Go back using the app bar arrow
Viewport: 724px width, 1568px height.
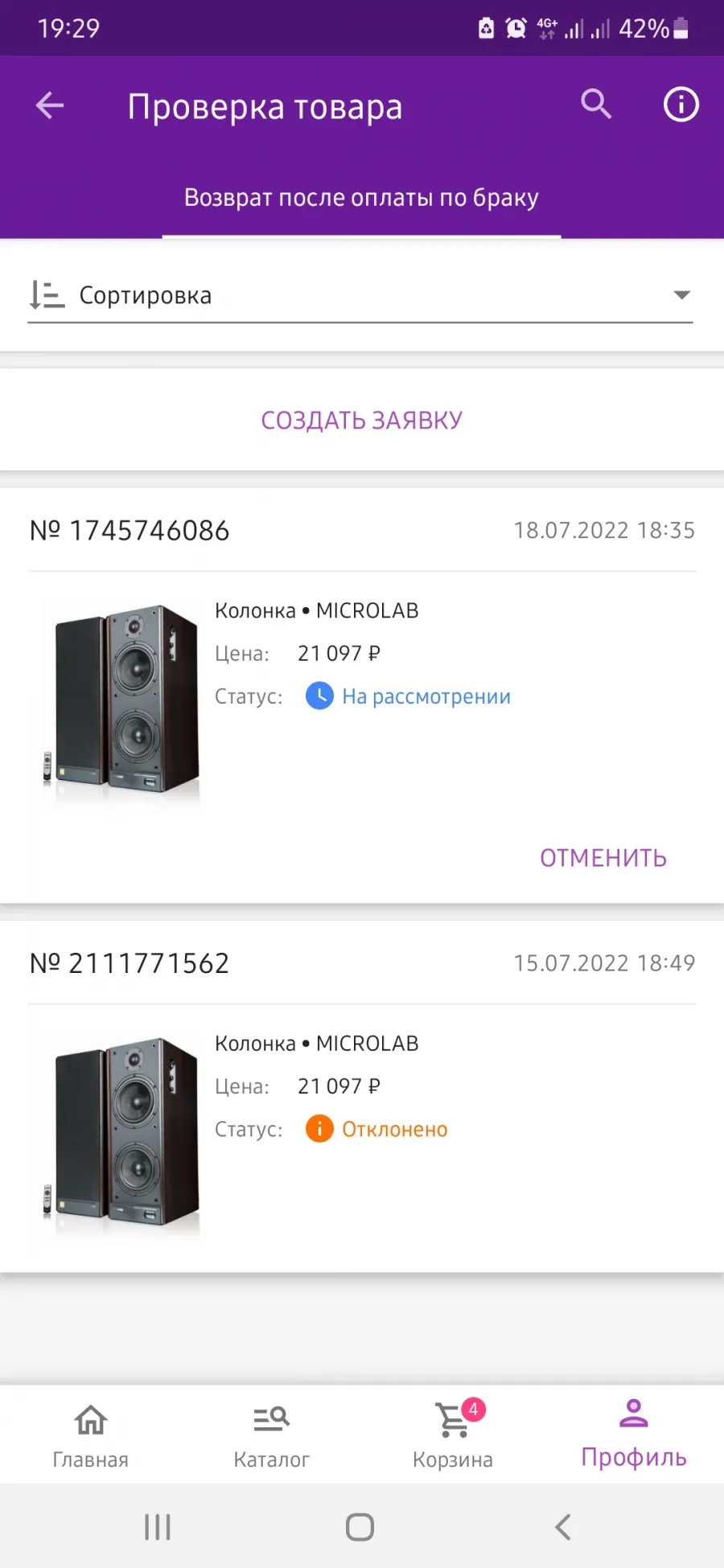pos(50,105)
